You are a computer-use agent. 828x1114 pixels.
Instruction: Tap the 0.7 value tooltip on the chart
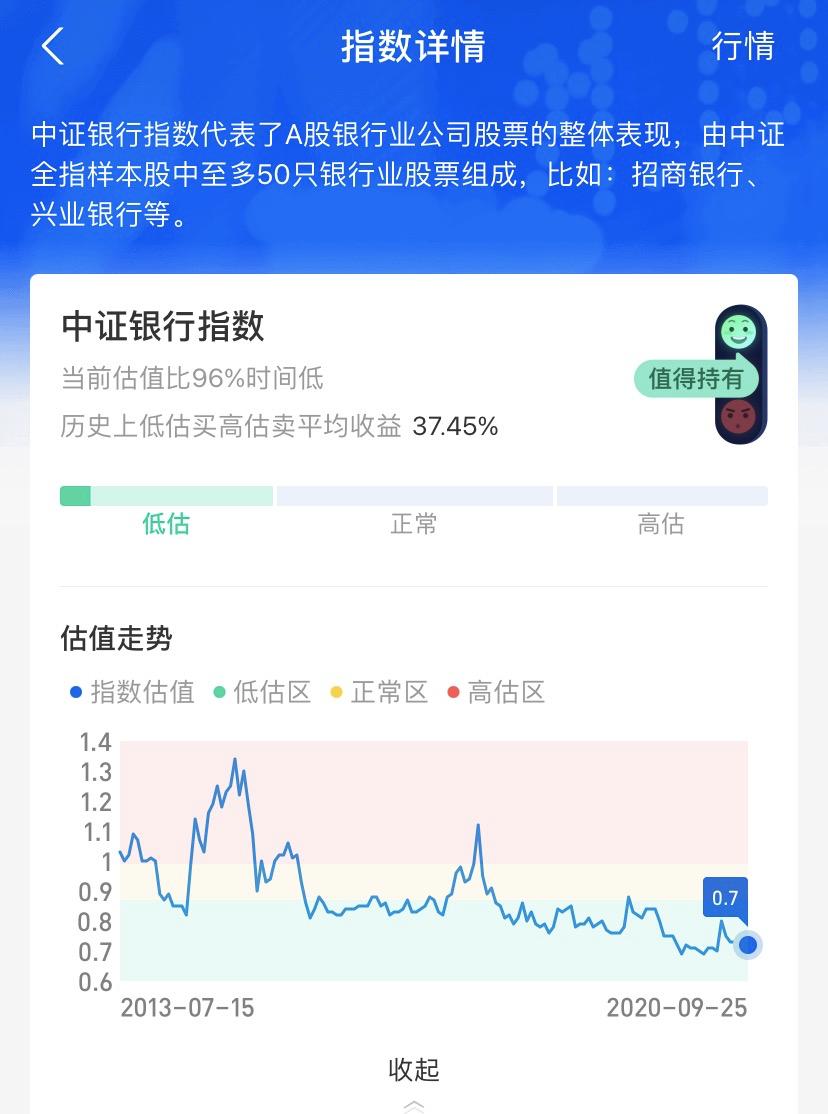click(x=725, y=899)
